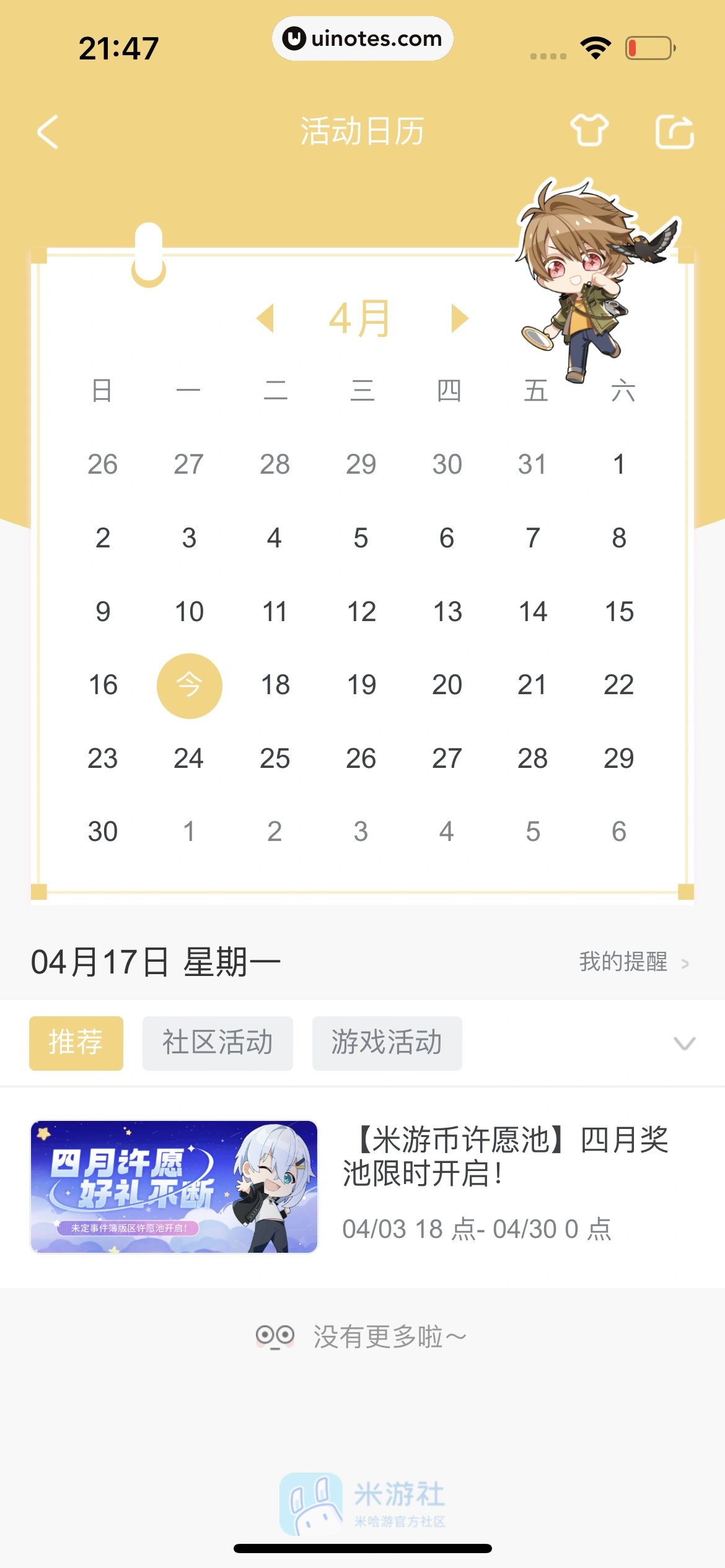Open the theme skin shirt icon

coord(589,131)
